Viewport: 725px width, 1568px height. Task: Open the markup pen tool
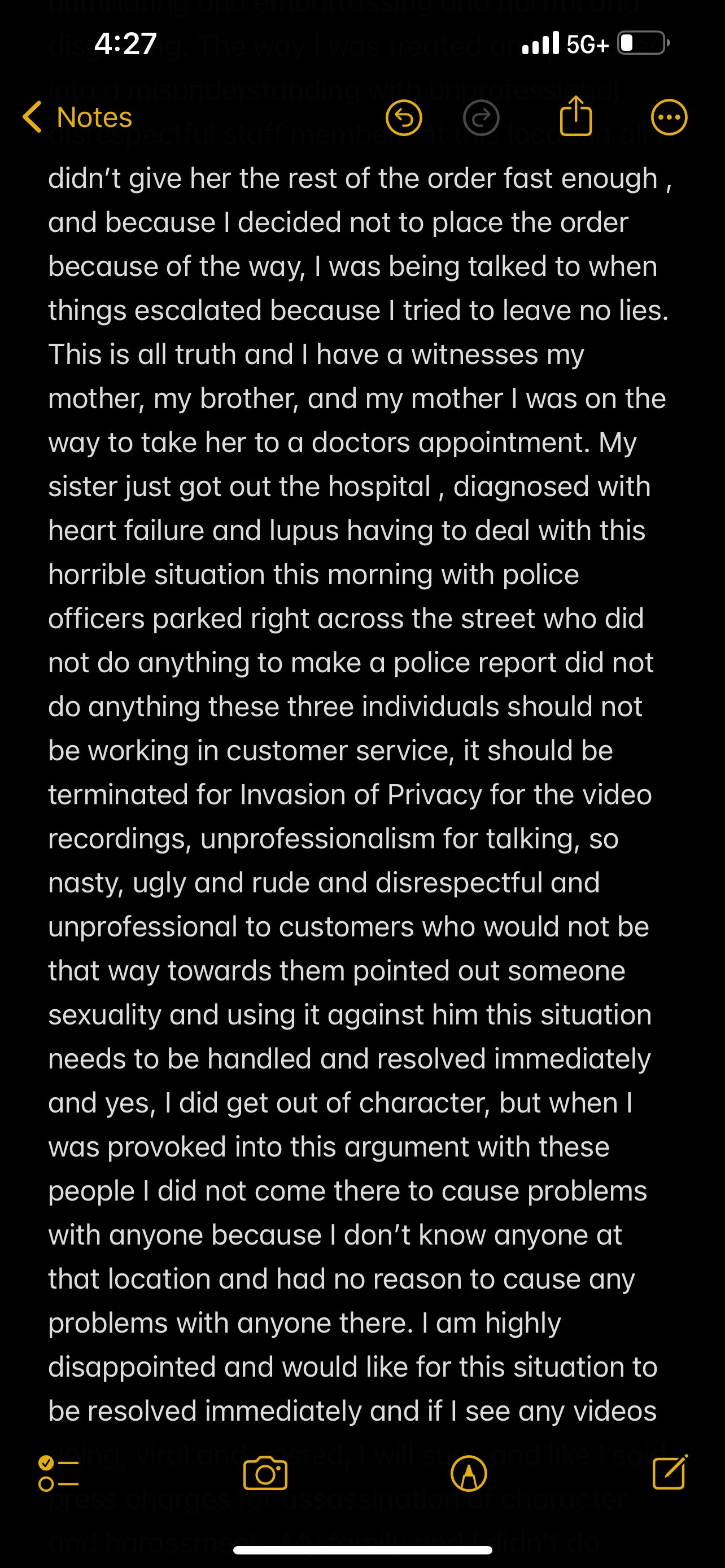pyautogui.click(x=468, y=1474)
